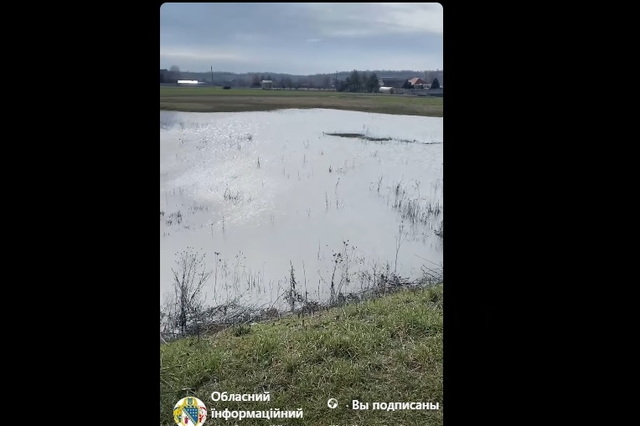Open the Обласний інформаційний channel avatar
The image size is (640, 426).
[x=189, y=411]
